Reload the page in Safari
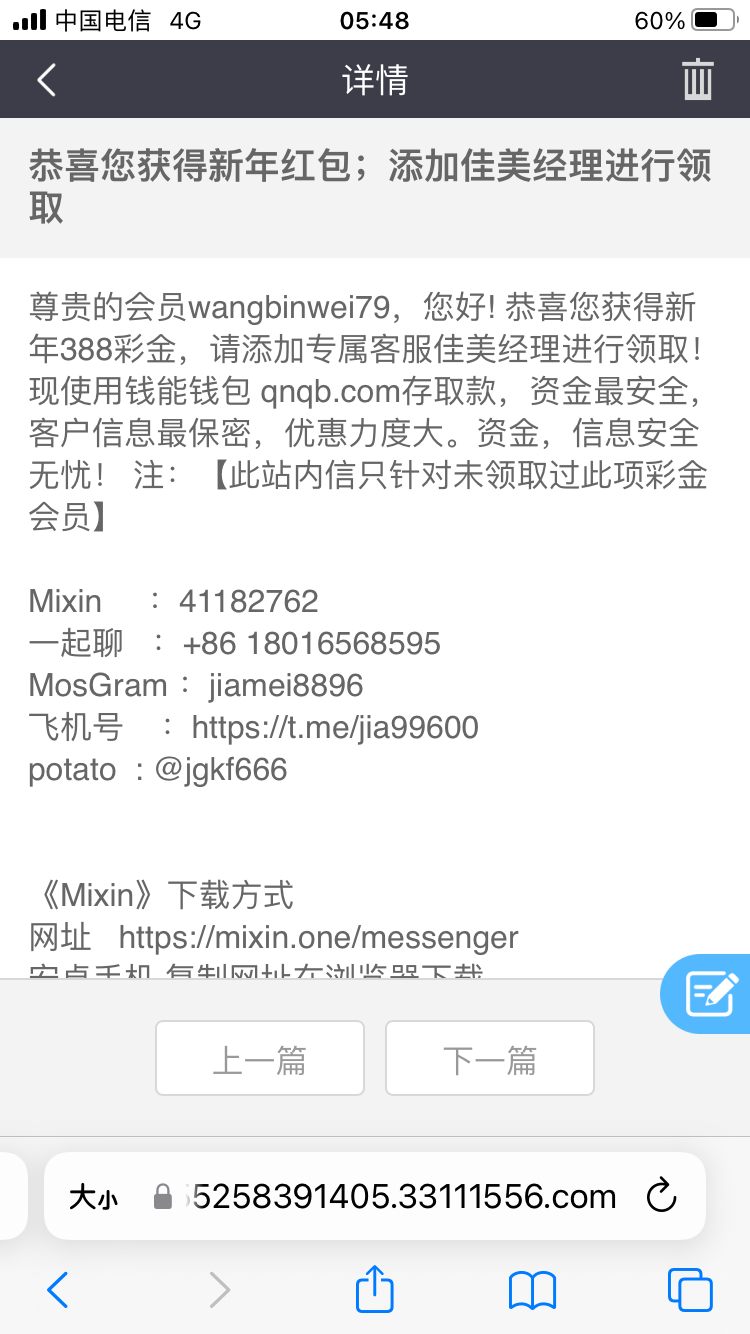Viewport: 750px width, 1334px height. [662, 1196]
